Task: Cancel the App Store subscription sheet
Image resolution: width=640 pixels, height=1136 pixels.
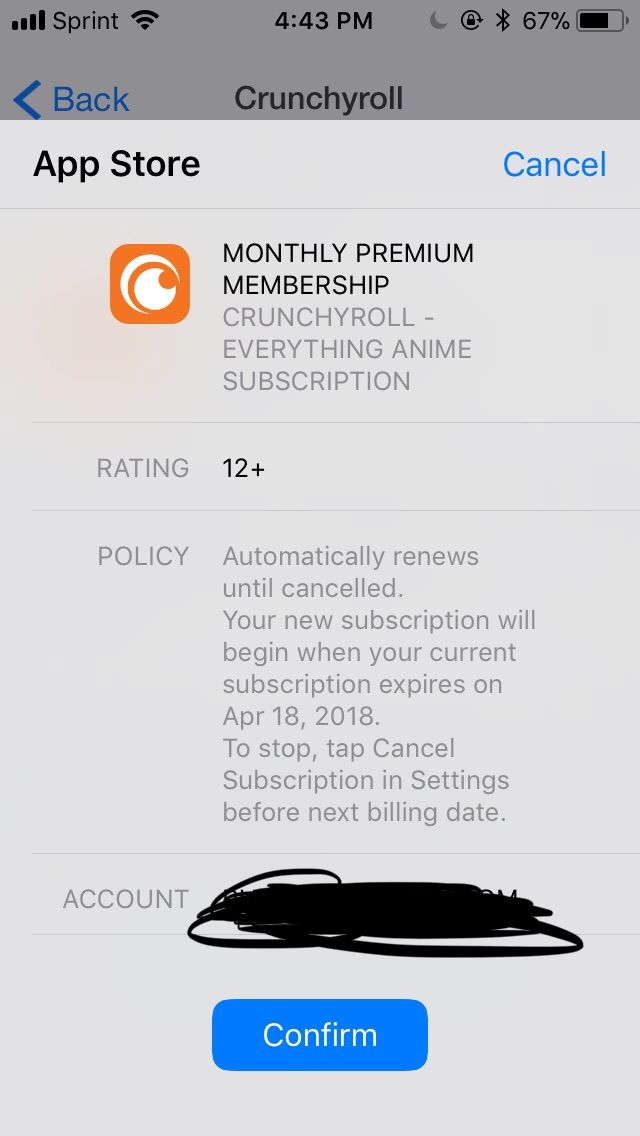Action: [x=554, y=164]
